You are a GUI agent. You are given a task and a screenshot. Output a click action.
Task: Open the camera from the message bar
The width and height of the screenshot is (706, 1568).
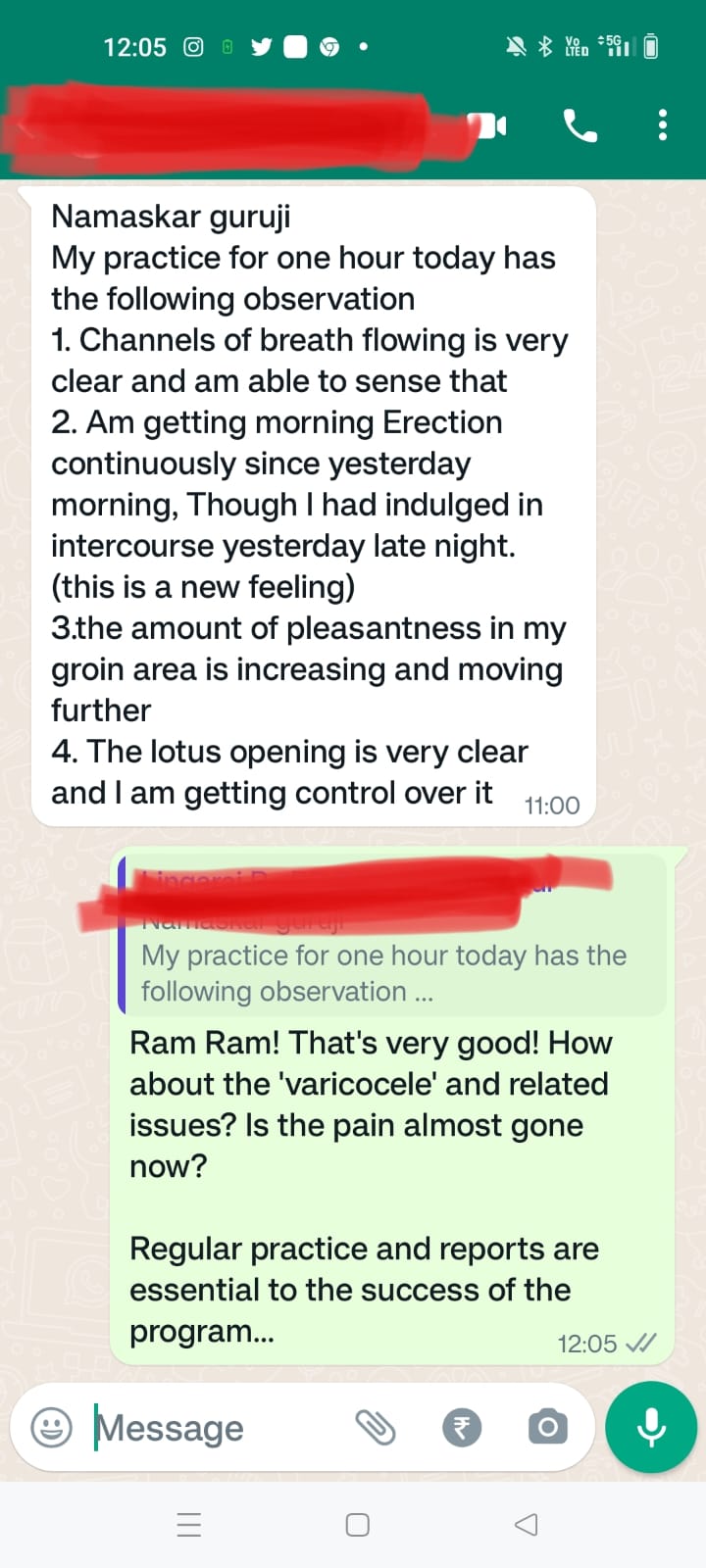(547, 1427)
